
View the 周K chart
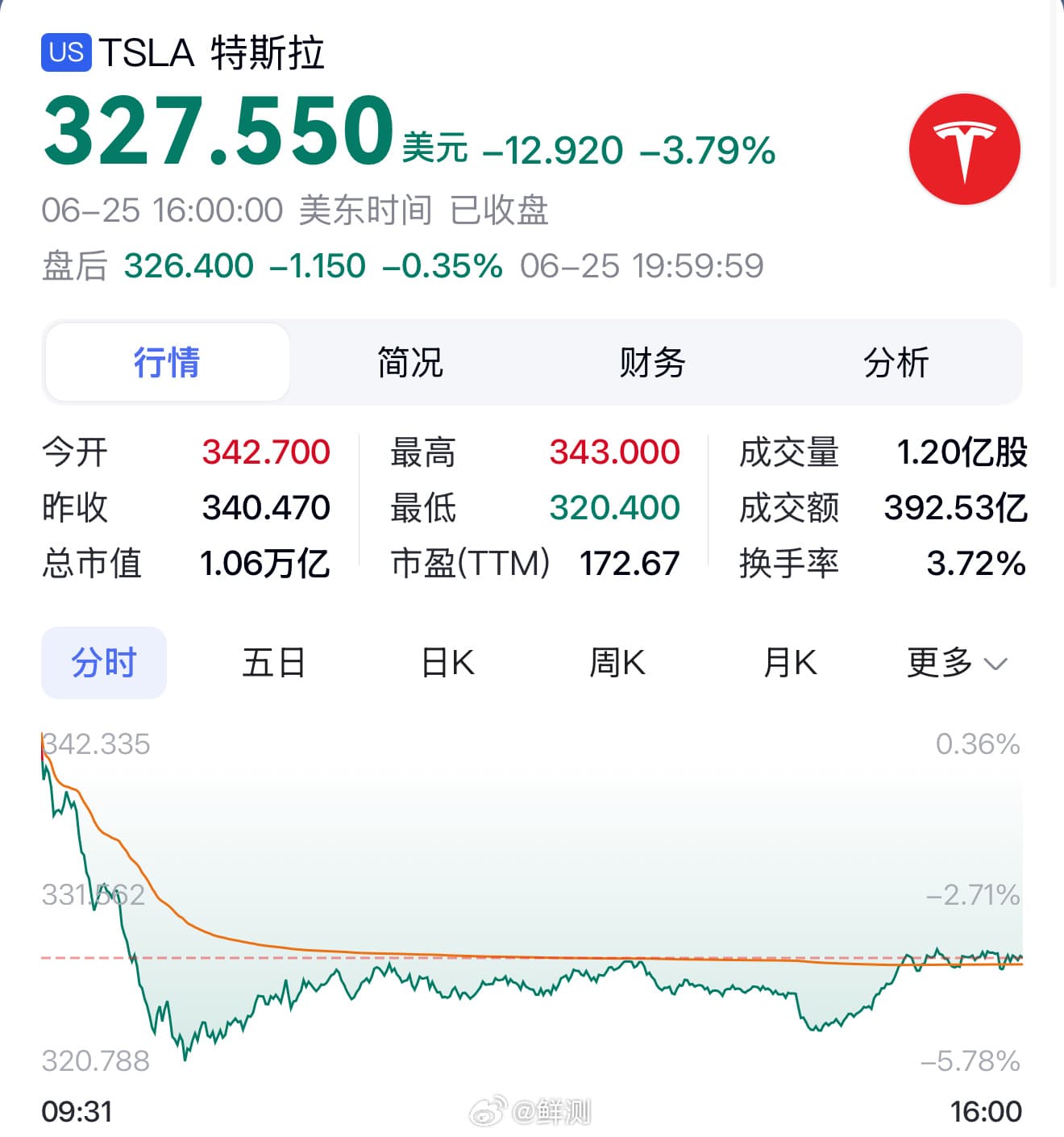coord(617,663)
